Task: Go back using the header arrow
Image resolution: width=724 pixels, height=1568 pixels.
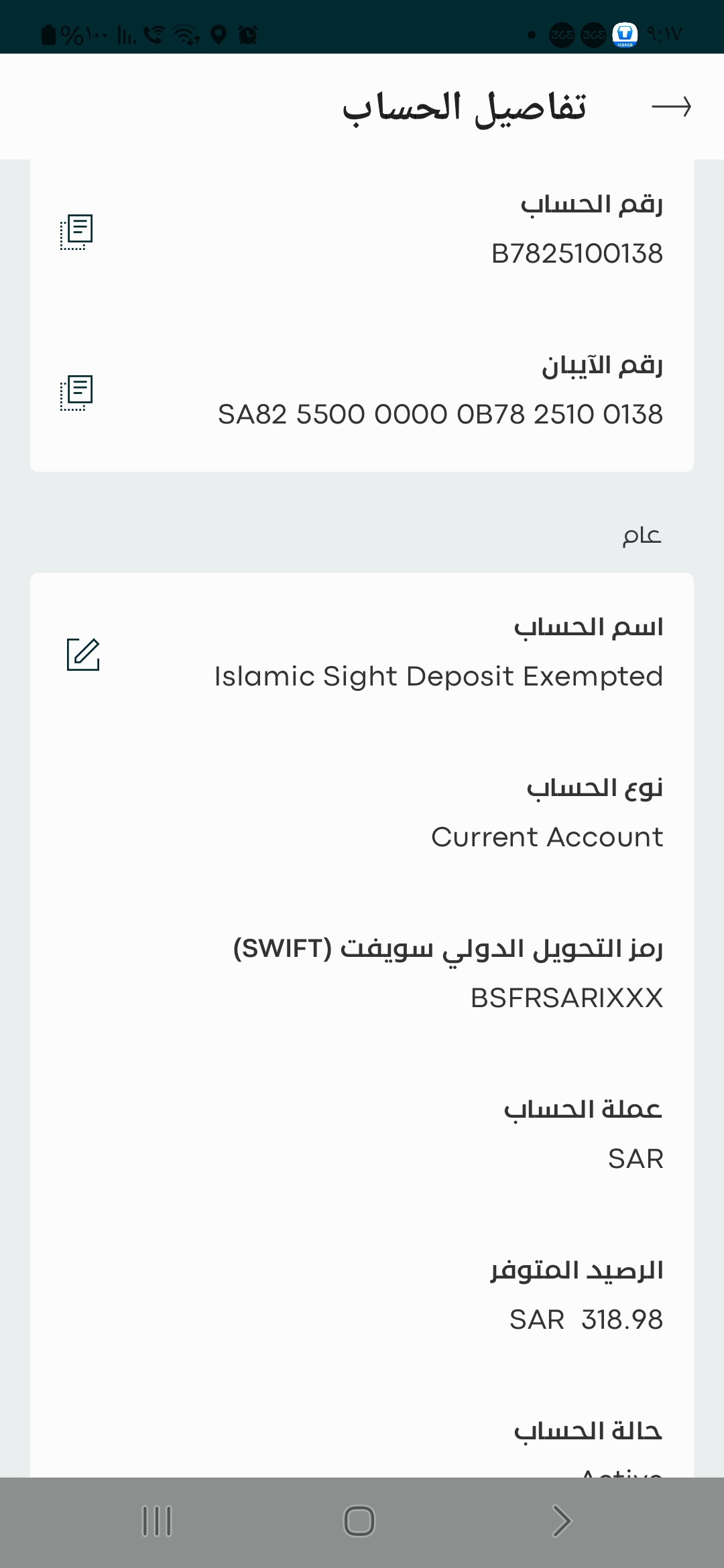Action: (x=671, y=107)
